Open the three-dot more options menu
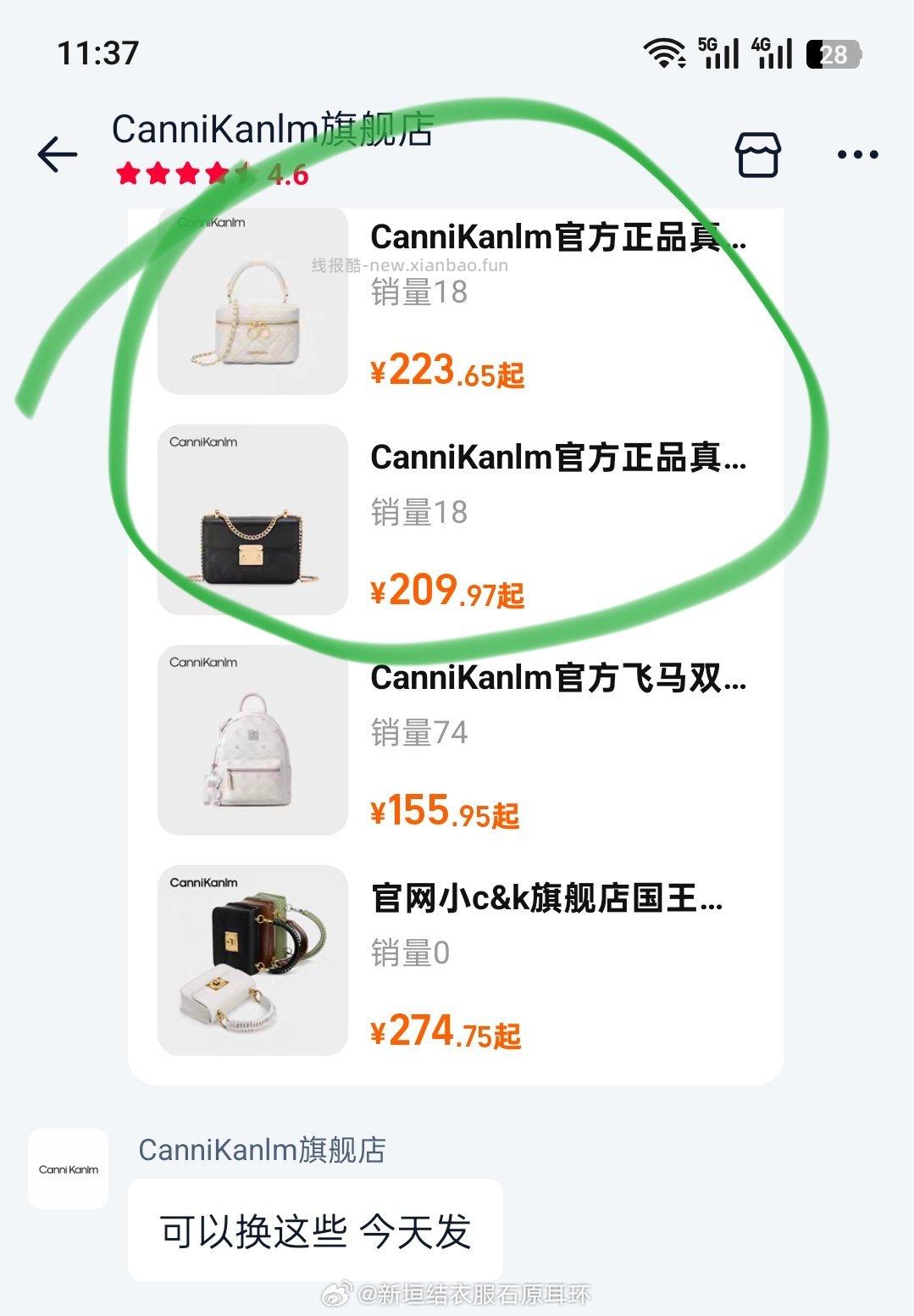 tap(858, 153)
